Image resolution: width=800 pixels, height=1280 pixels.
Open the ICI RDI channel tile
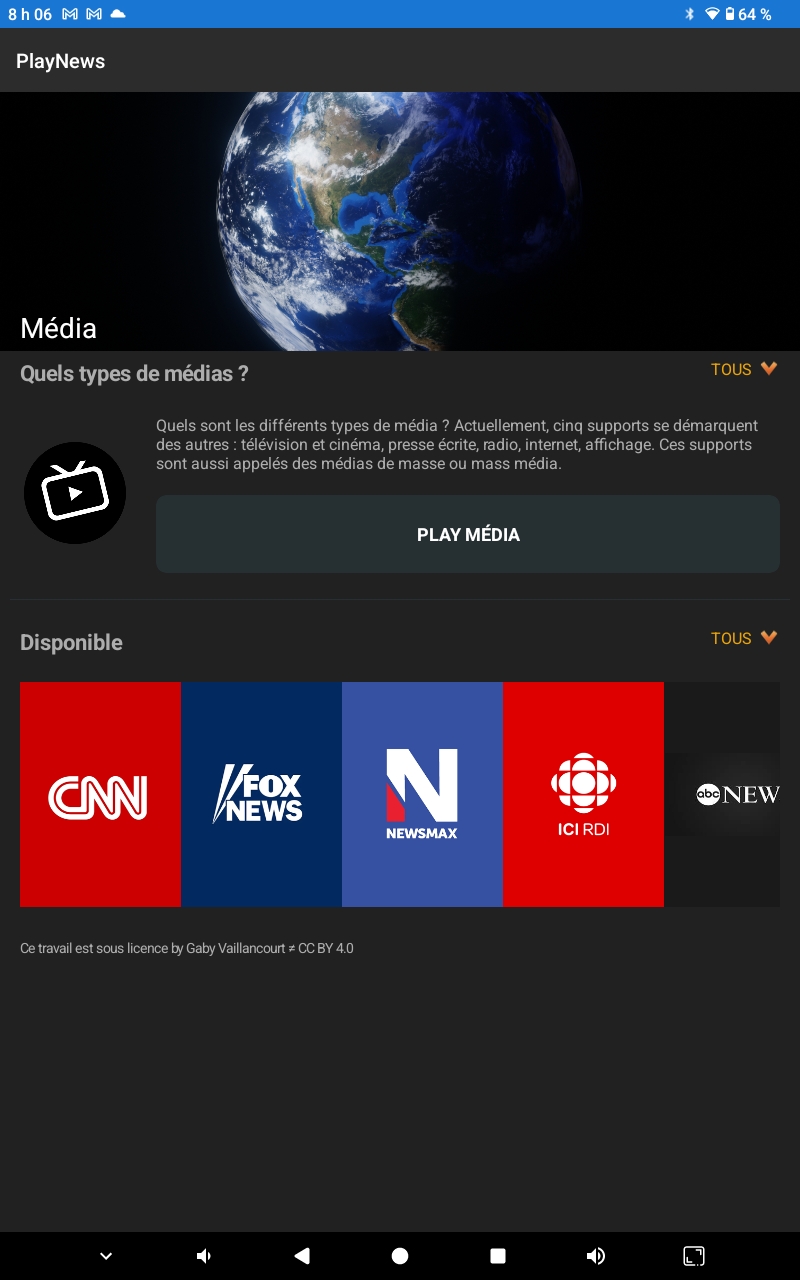(583, 794)
